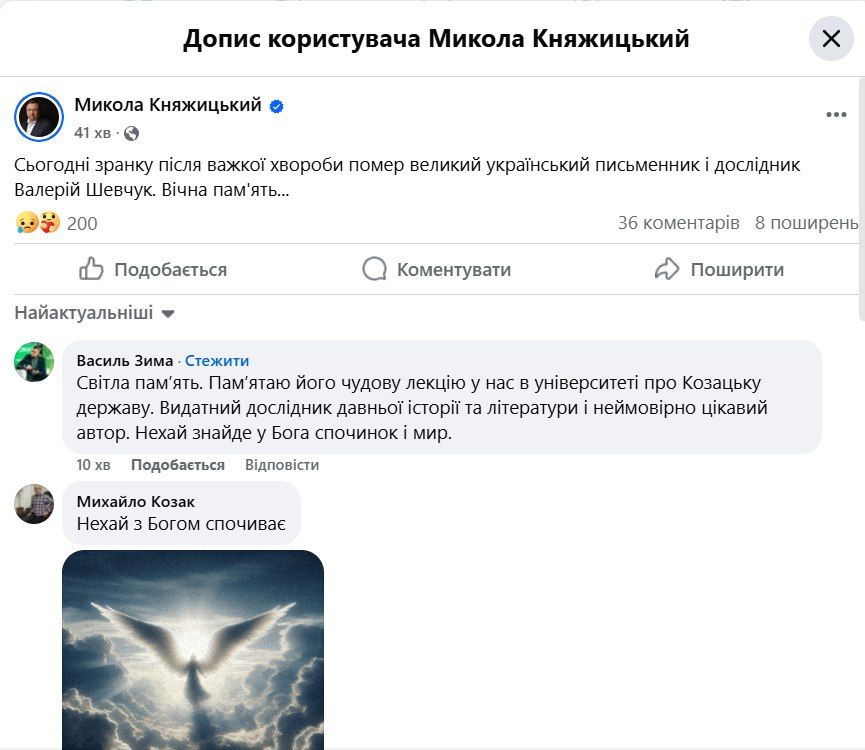Screen dimensions: 865x750
Task: View the 200 reactions list
Action: [x=81, y=223]
